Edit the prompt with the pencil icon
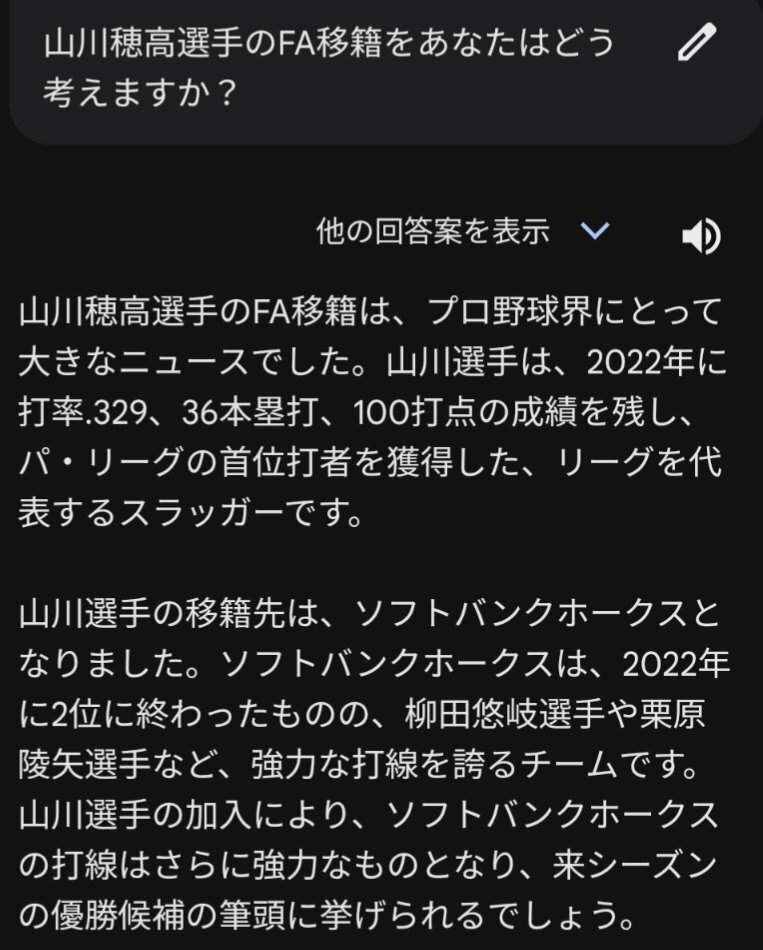Image resolution: width=763 pixels, height=950 pixels. [x=697, y=43]
